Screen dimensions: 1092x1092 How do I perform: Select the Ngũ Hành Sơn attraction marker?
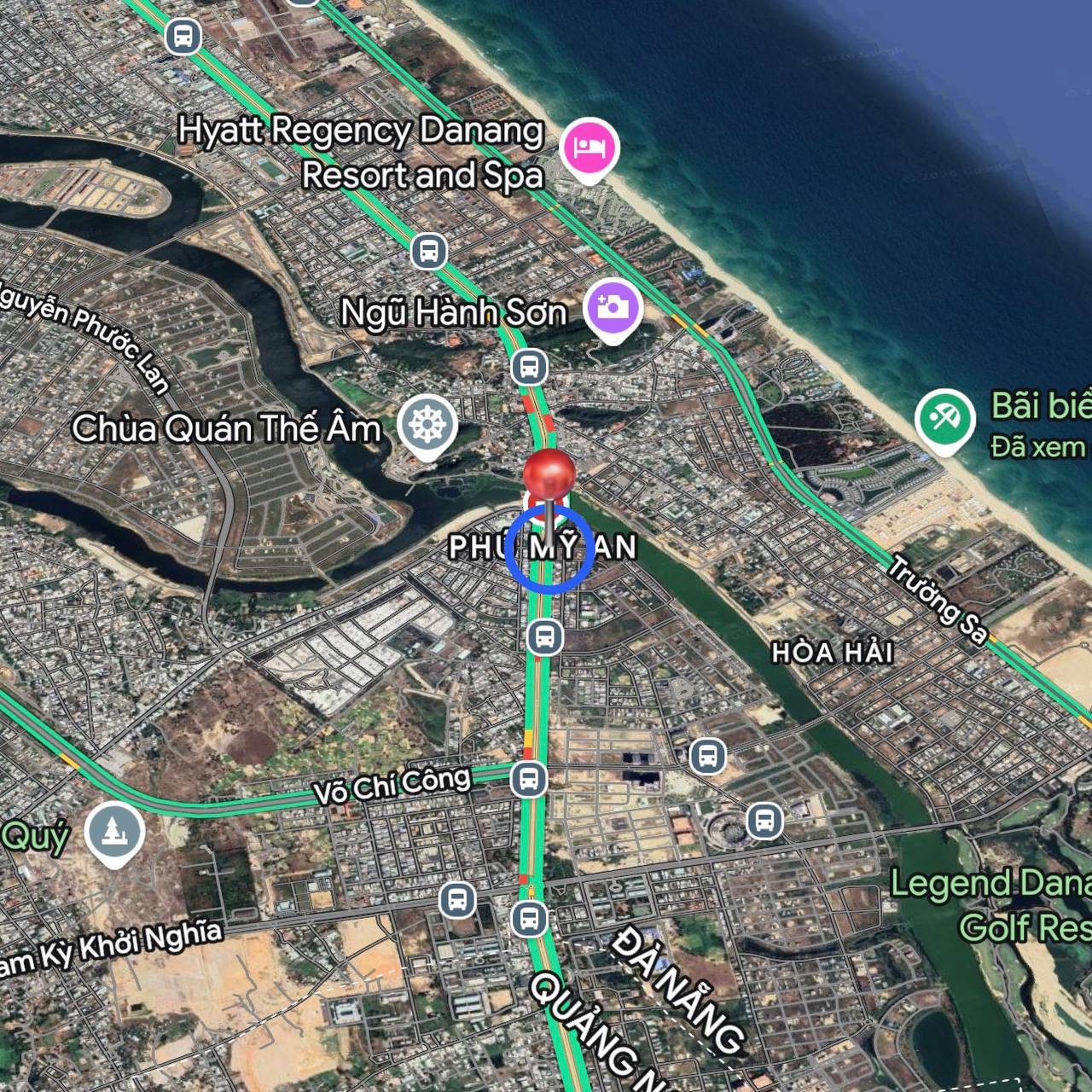[613, 307]
